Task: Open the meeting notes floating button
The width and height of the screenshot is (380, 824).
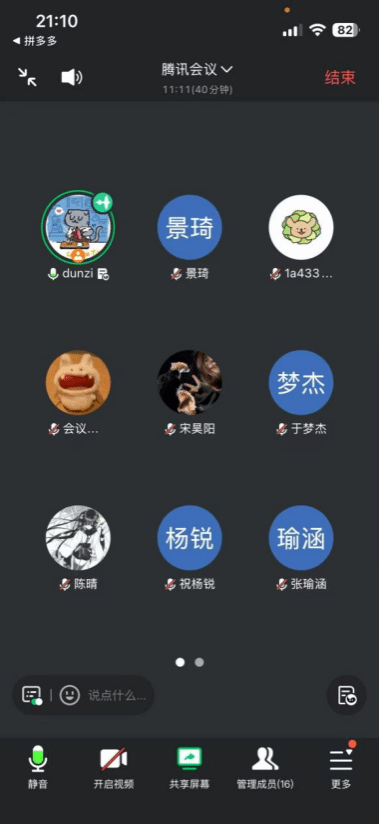Action: pyautogui.click(x=346, y=695)
